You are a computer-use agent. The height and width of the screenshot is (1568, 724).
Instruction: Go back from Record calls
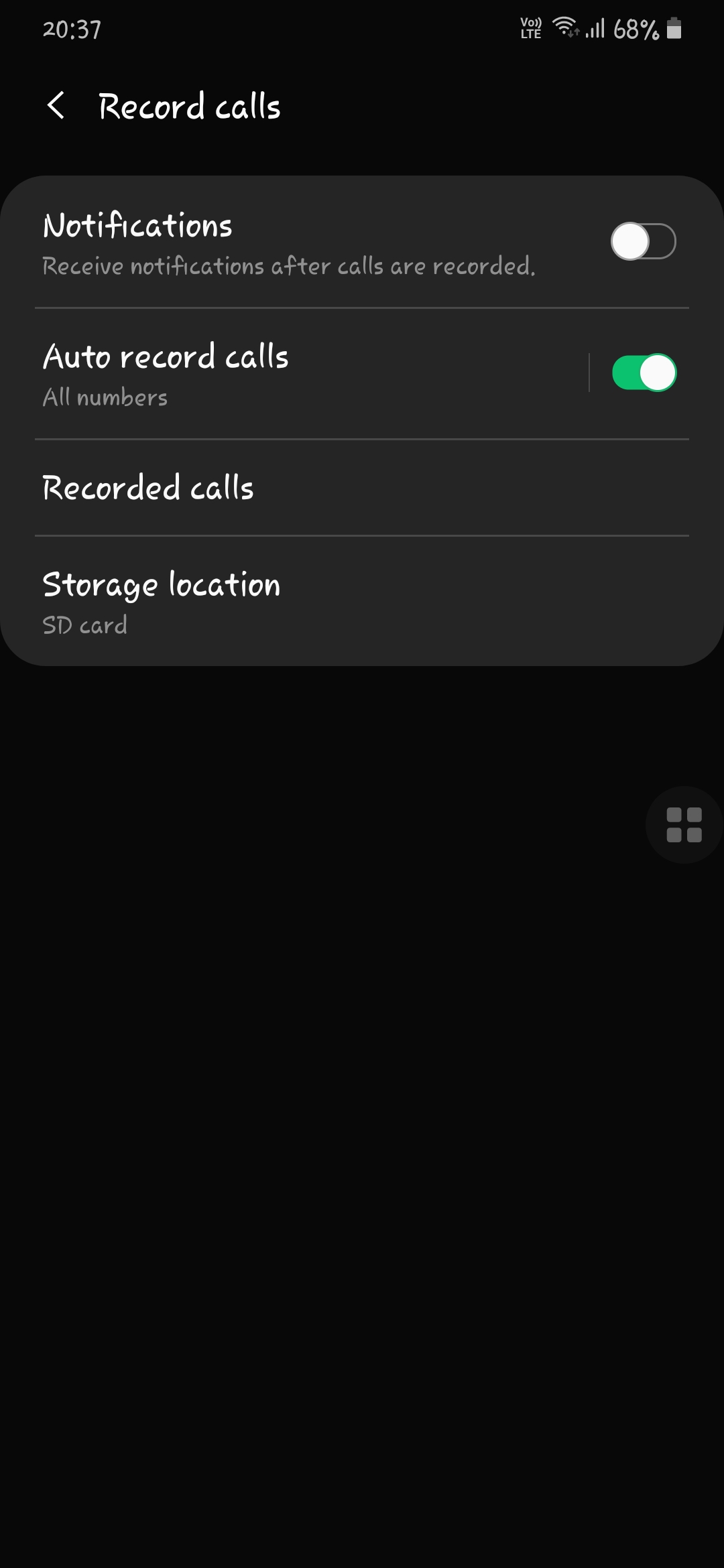click(56, 106)
